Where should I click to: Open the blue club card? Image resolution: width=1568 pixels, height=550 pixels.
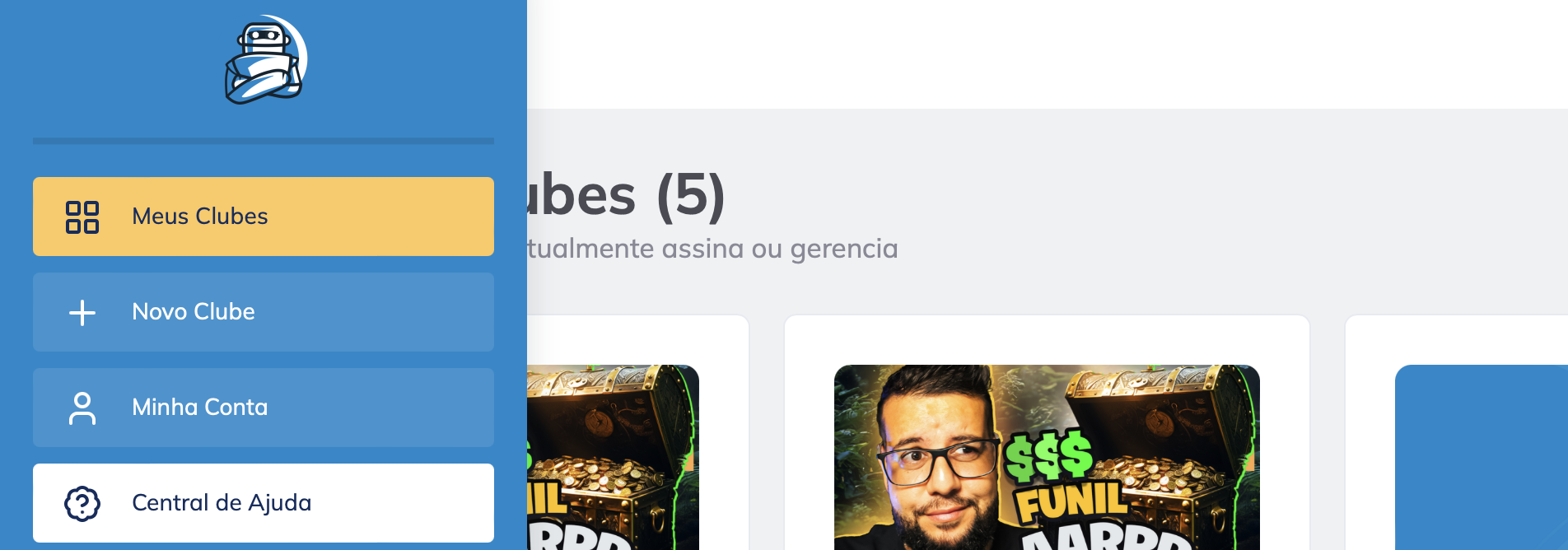[x=1481, y=457]
